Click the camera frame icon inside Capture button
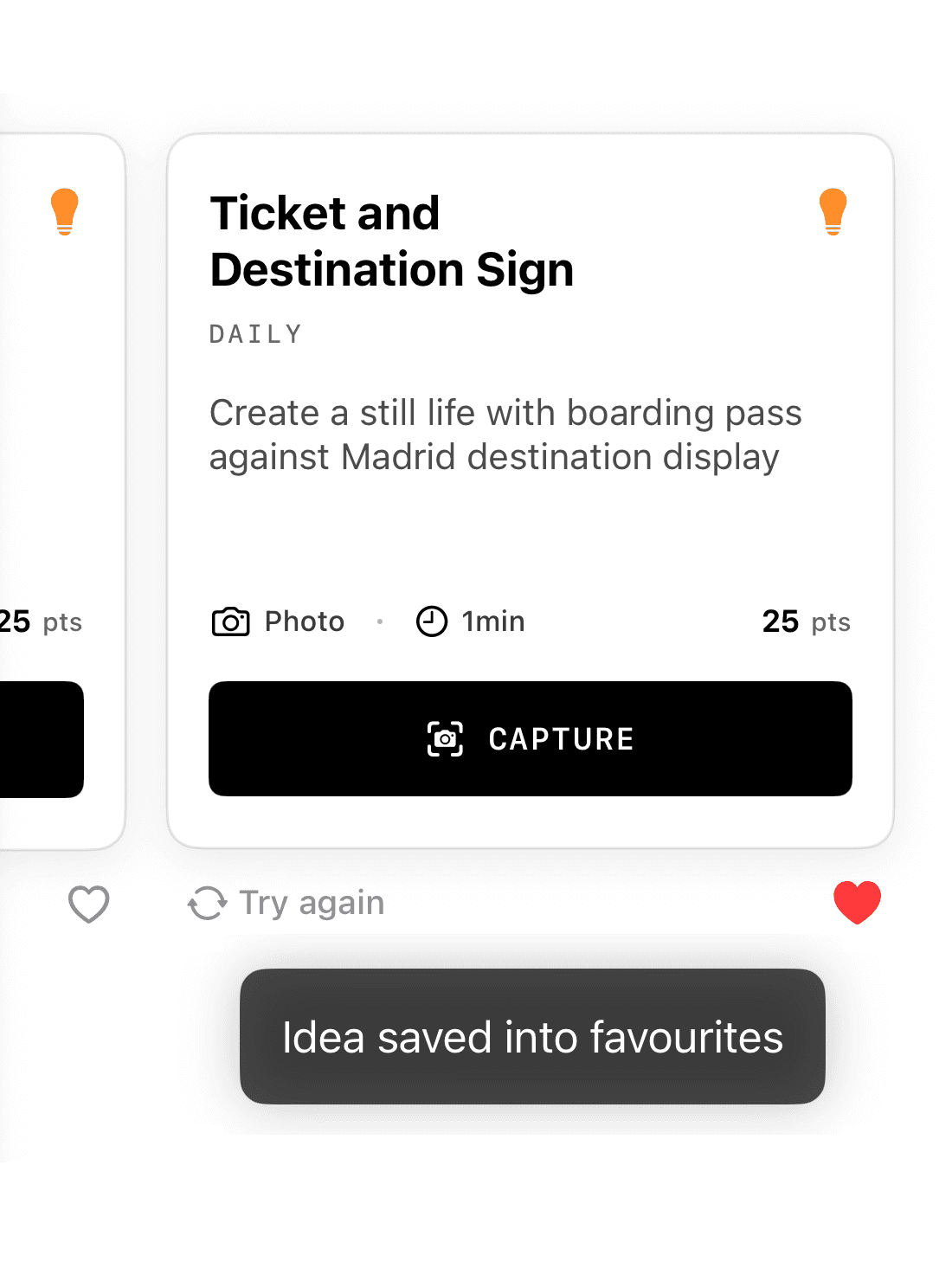Viewport: 952px width, 1262px height. click(x=447, y=738)
